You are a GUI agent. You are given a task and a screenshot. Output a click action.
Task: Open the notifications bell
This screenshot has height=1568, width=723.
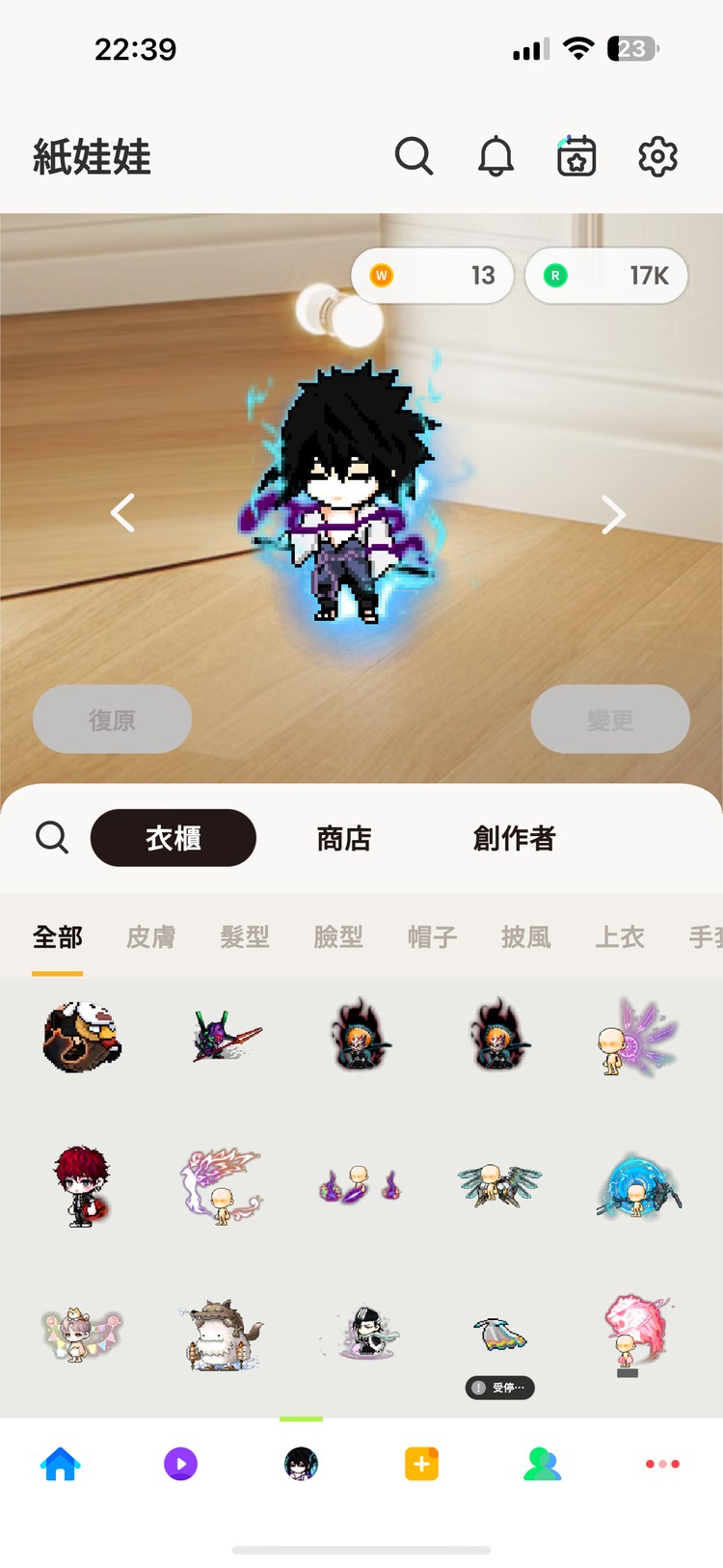[495, 156]
